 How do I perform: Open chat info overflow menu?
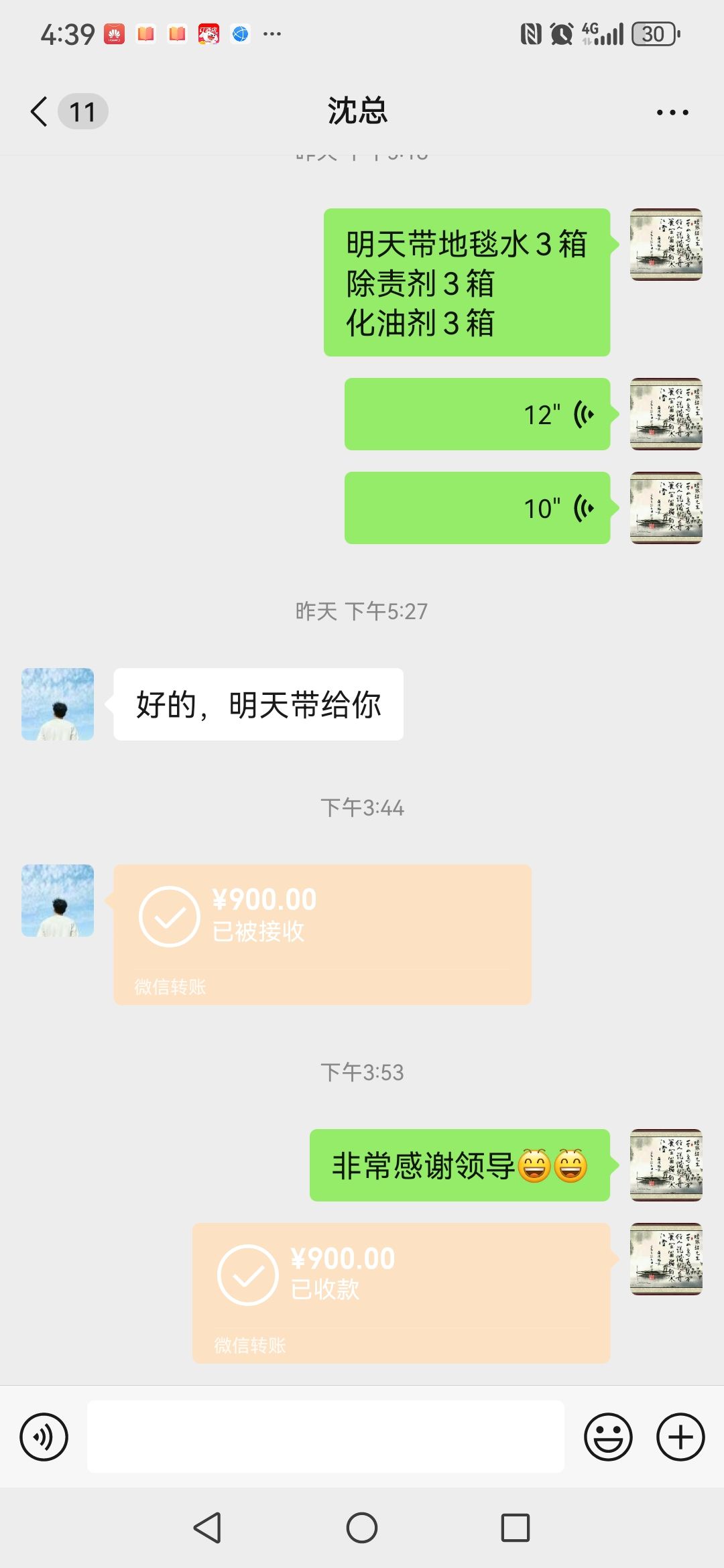click(672, 112)
